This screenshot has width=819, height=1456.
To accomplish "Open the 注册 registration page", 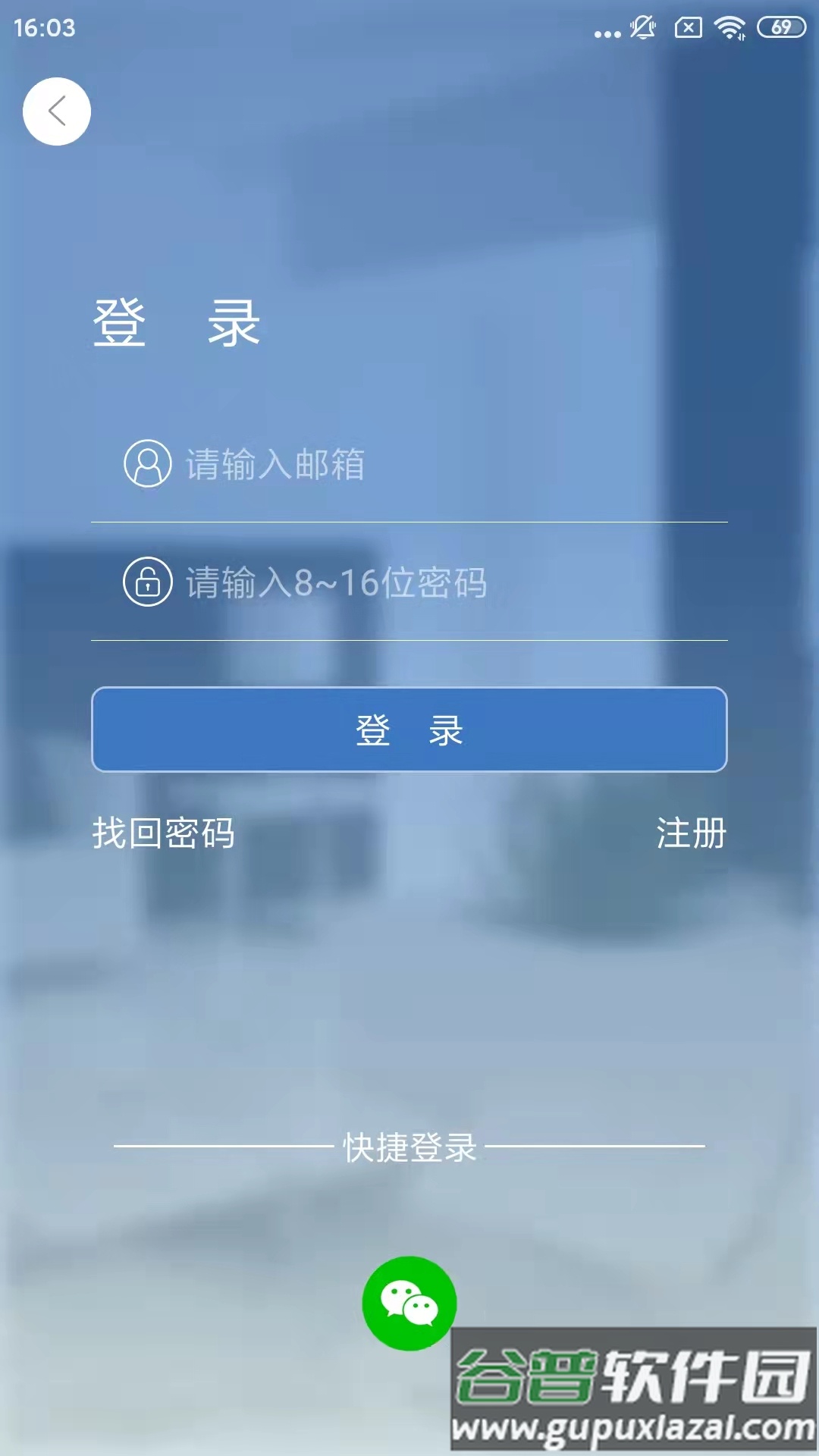I will tap(692, 834).
